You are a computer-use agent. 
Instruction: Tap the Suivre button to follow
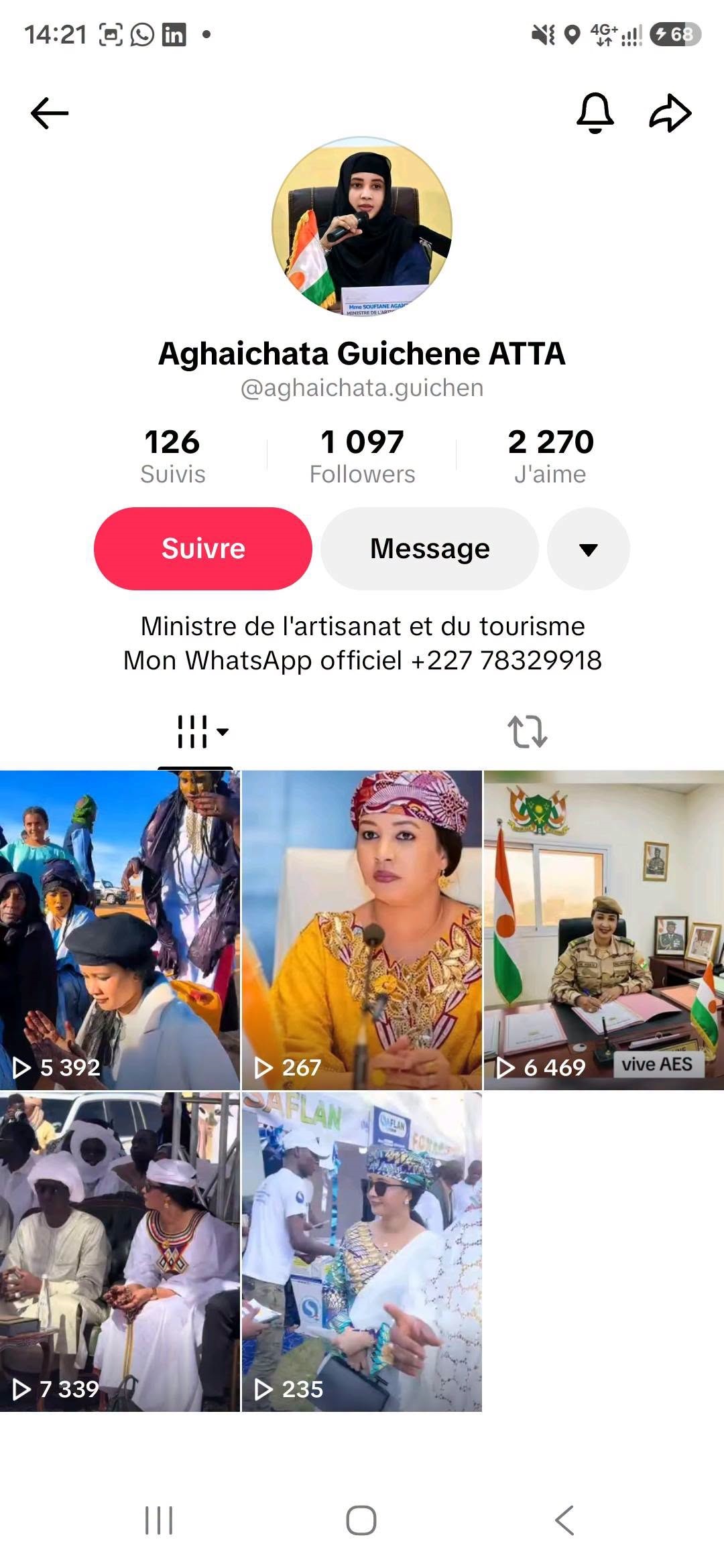click(203, 549)
